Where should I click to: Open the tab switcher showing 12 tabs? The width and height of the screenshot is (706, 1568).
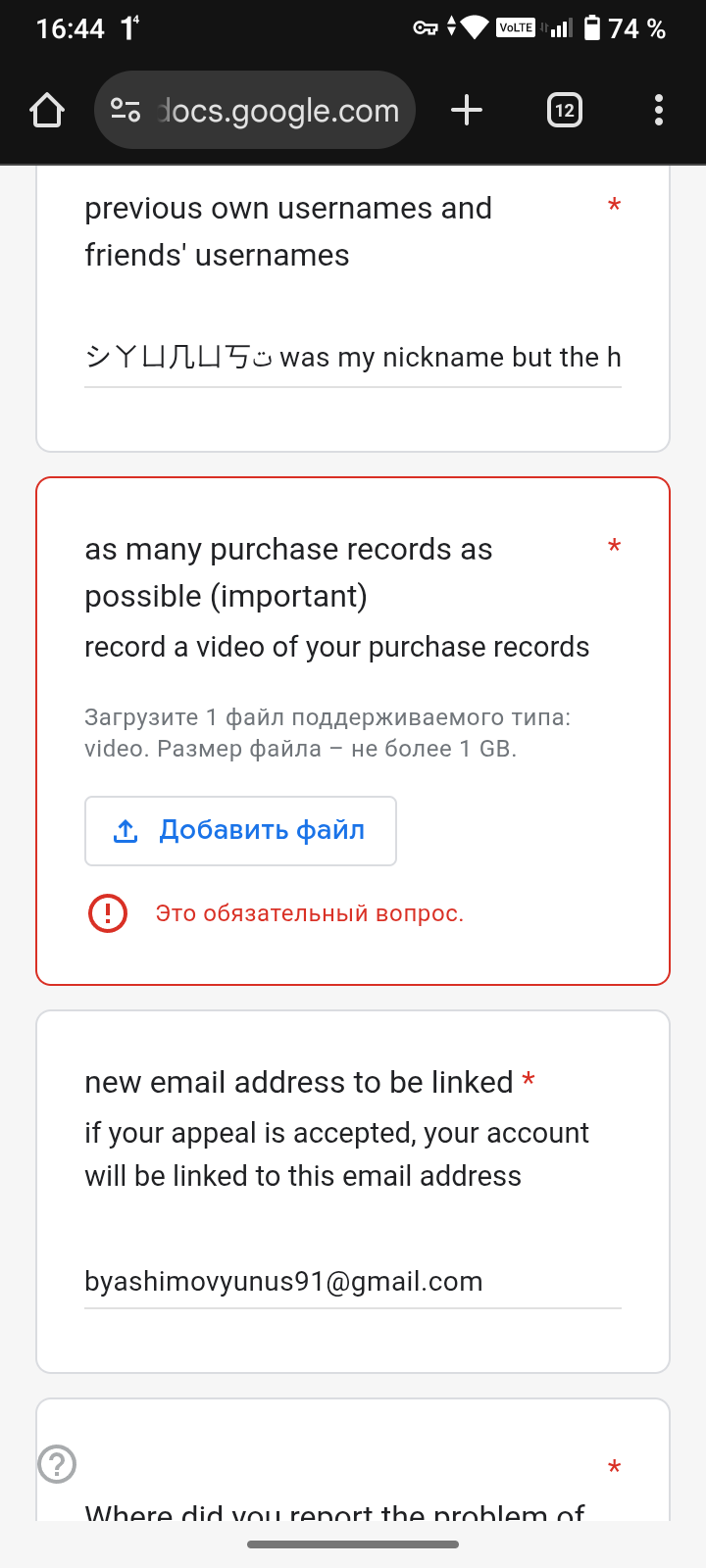tap(564, 110)
